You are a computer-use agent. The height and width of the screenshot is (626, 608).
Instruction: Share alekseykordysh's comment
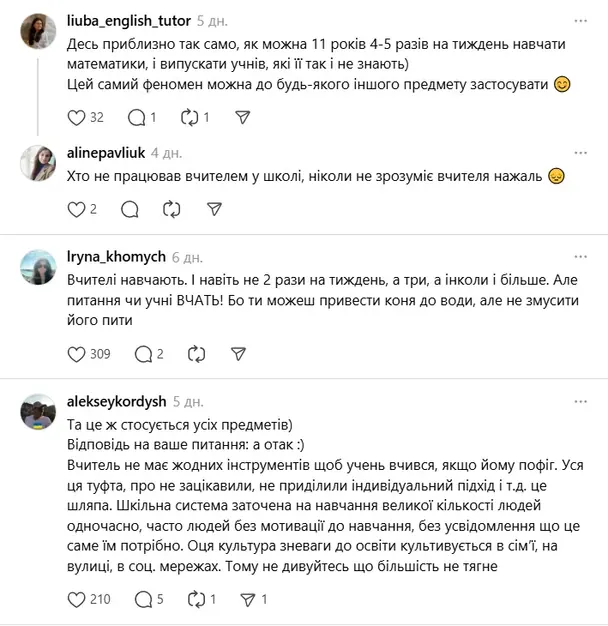point(248,600)
